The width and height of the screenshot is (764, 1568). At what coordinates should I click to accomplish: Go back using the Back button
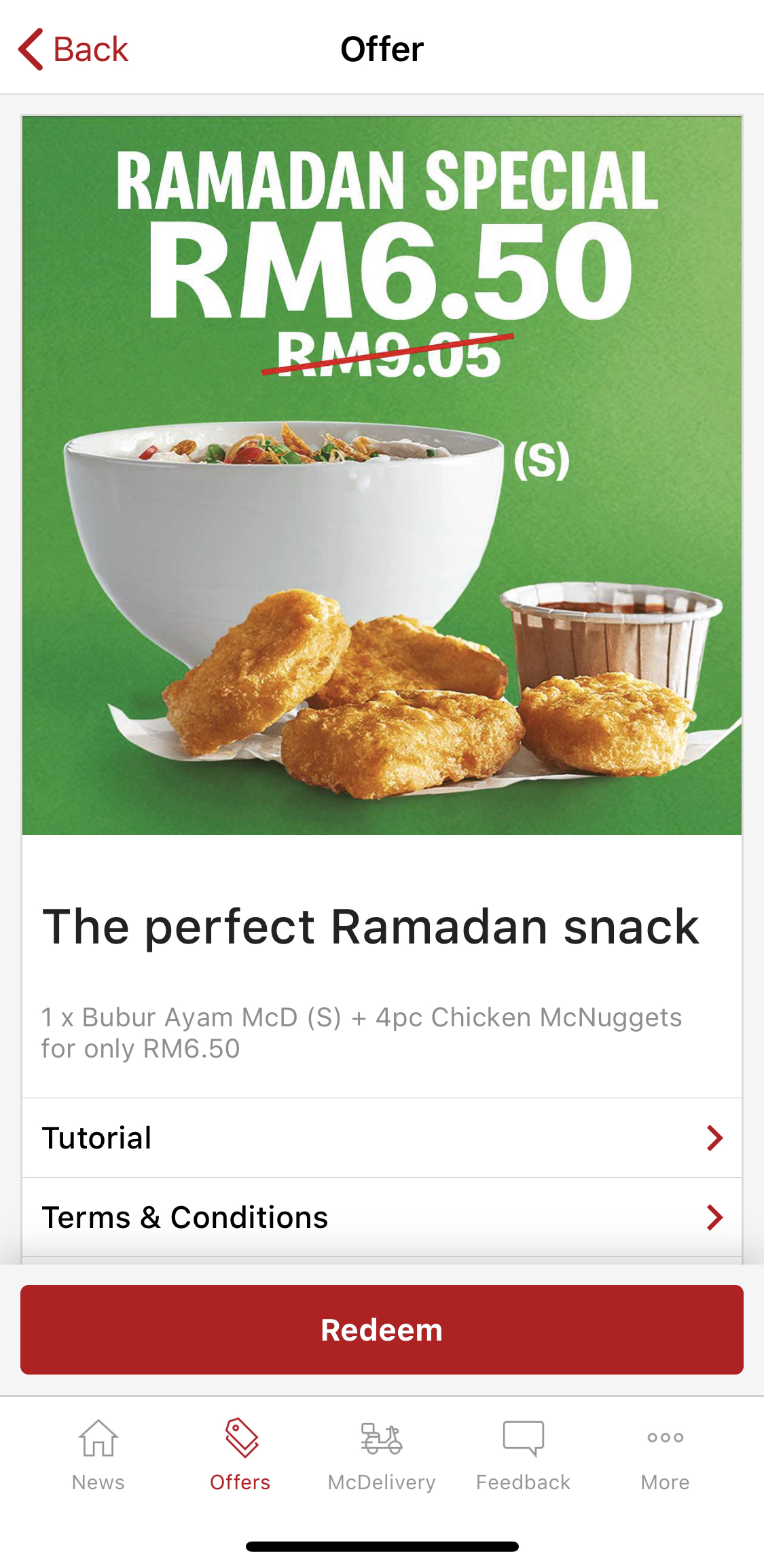coord(73,49)
